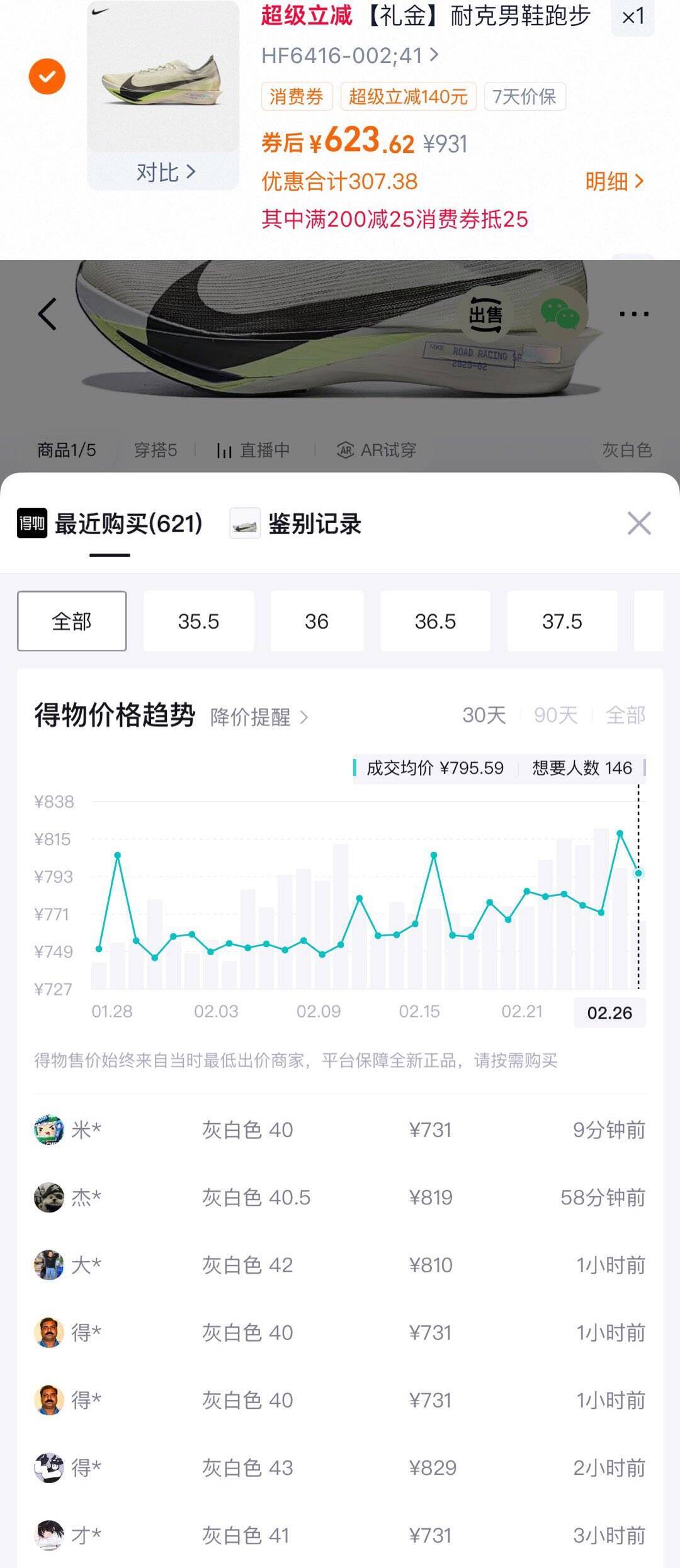Open the three-dot overflow menu
The image size is (680, 1568).
point(633,314)
